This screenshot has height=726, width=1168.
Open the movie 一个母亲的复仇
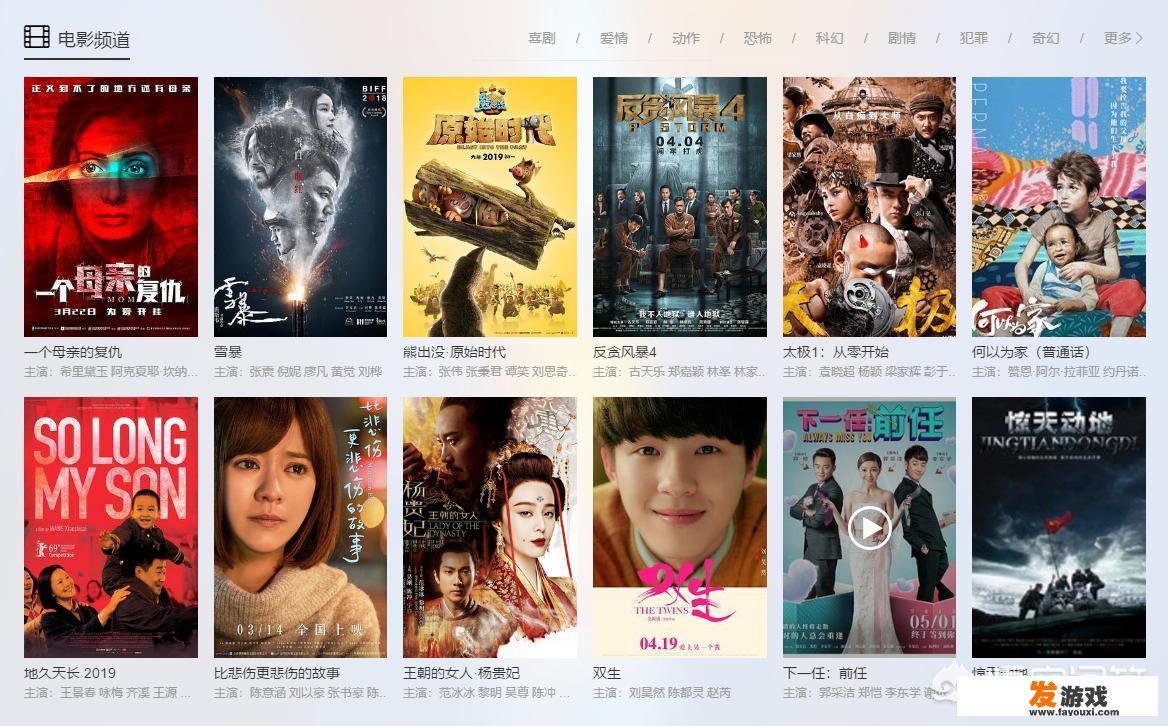pos(110,206)
